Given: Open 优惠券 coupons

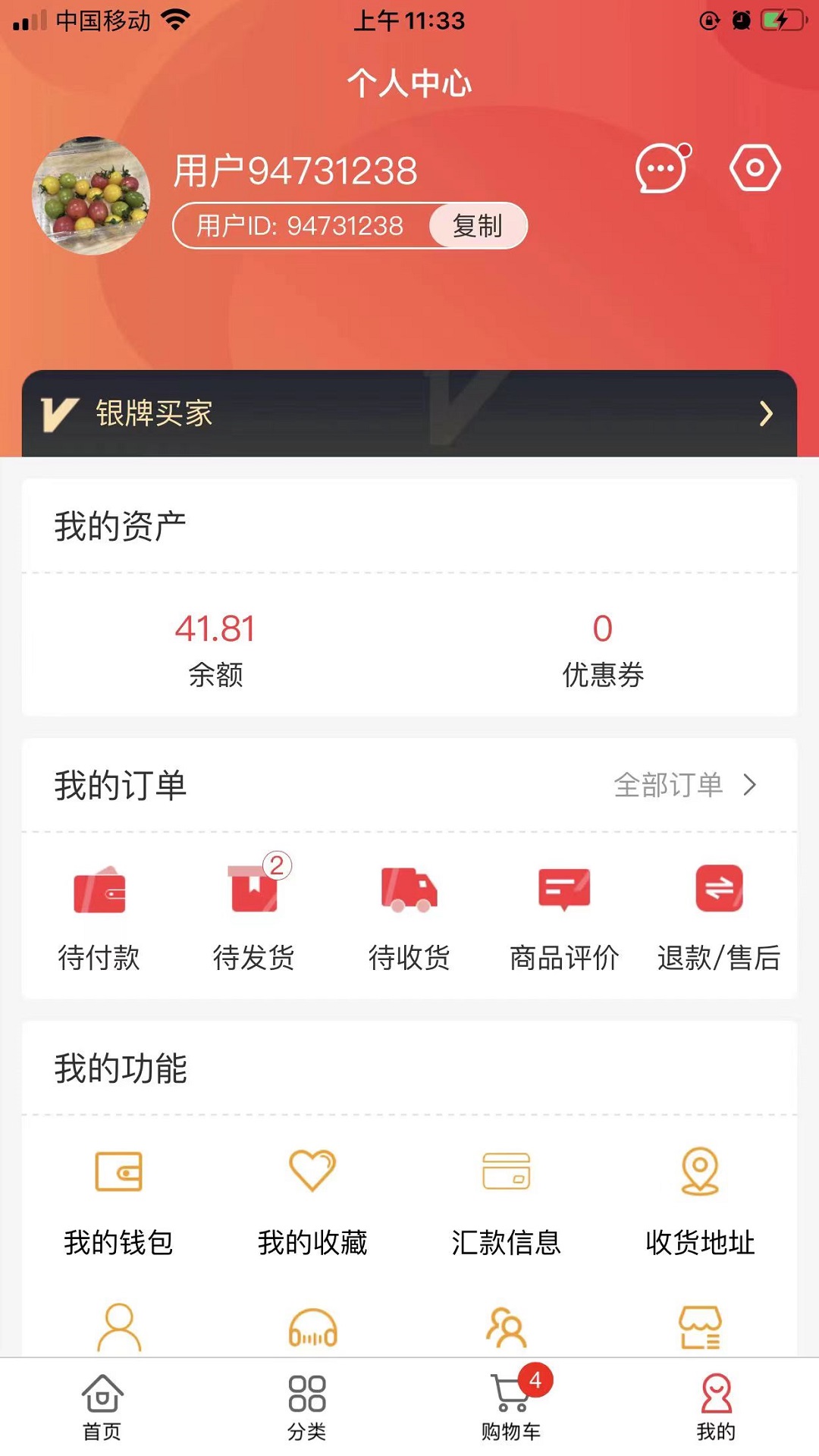Looking at the screenshot, I should click(x=603, y=648).
